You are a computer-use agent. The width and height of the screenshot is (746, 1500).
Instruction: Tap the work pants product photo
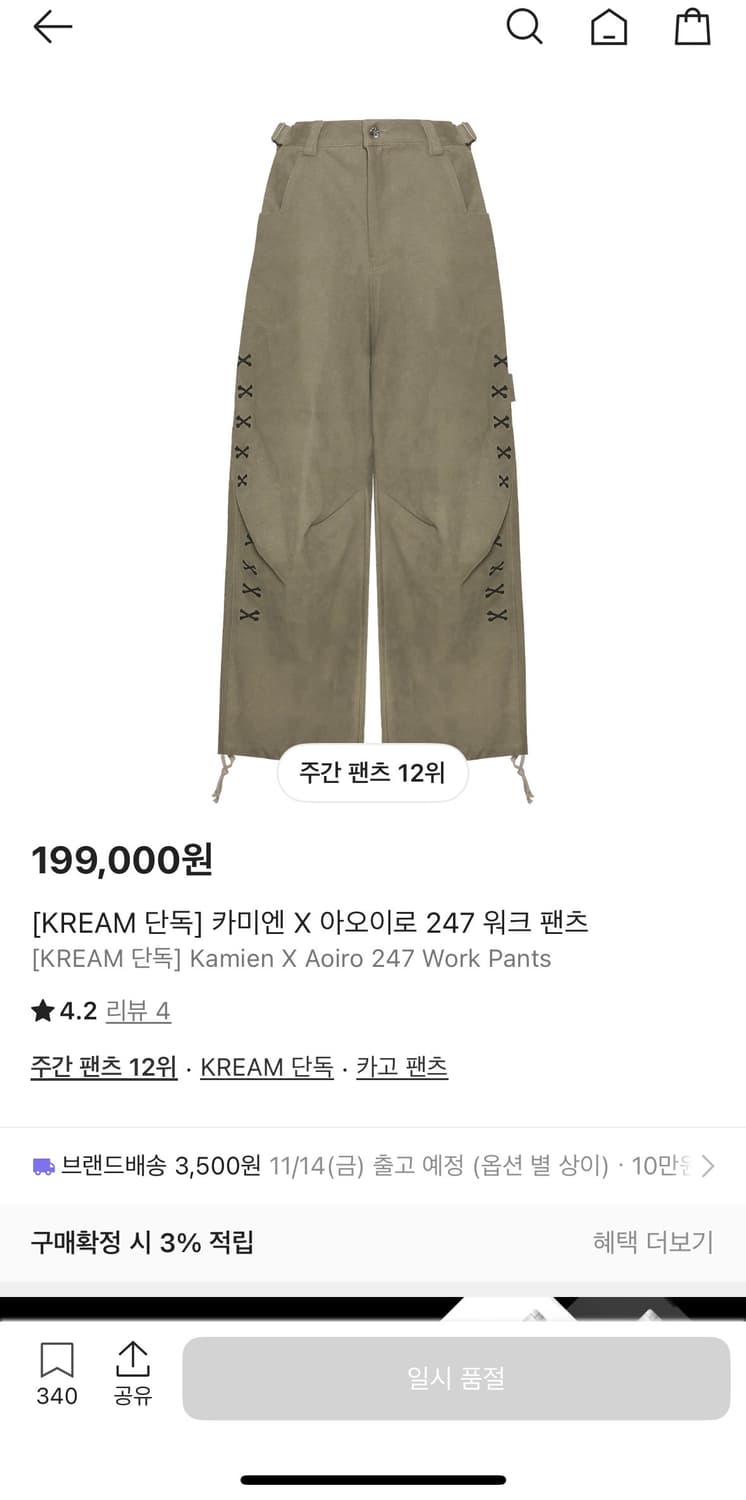click(373, 430)
